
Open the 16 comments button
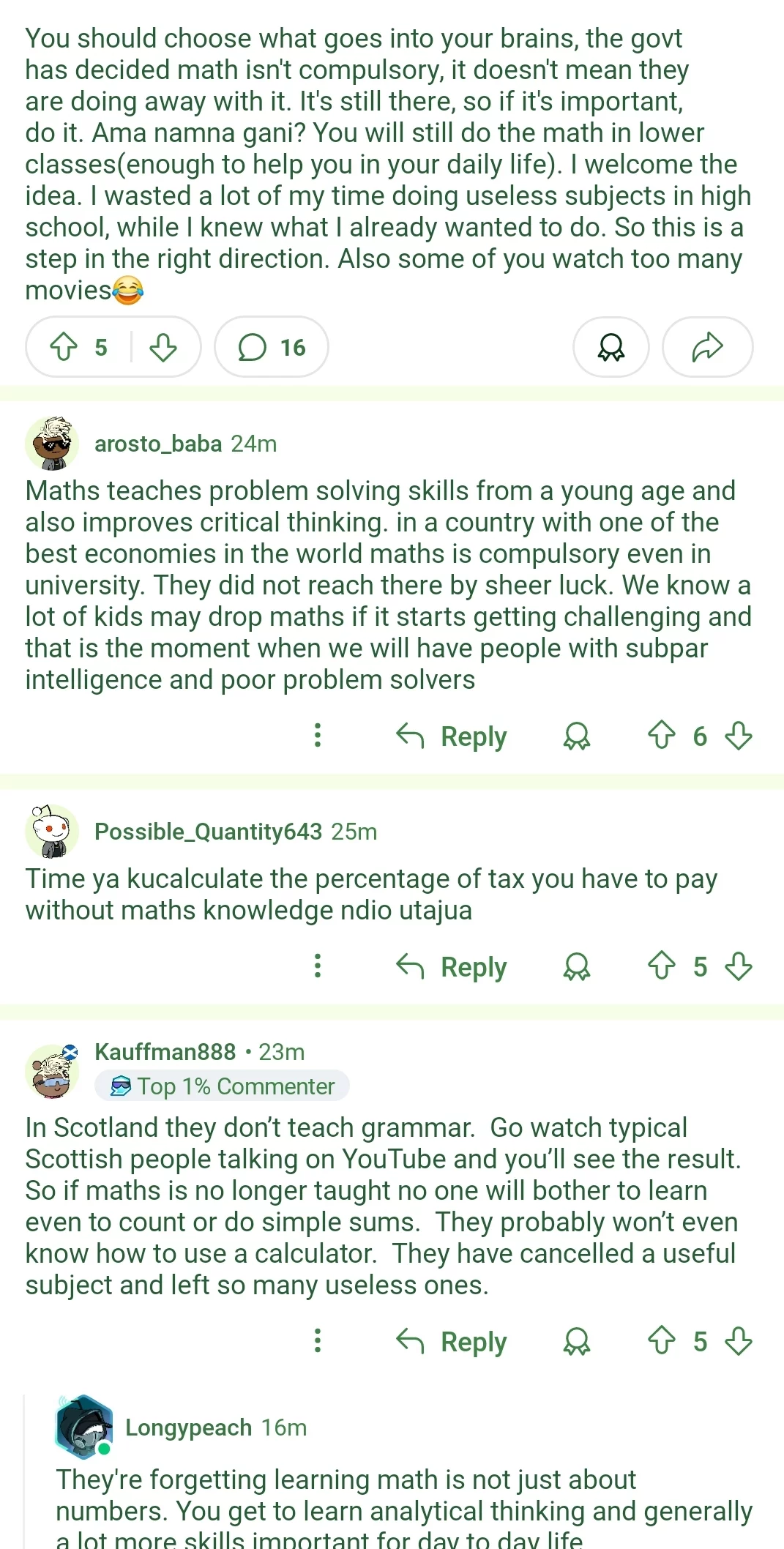[x=272, y=347]
